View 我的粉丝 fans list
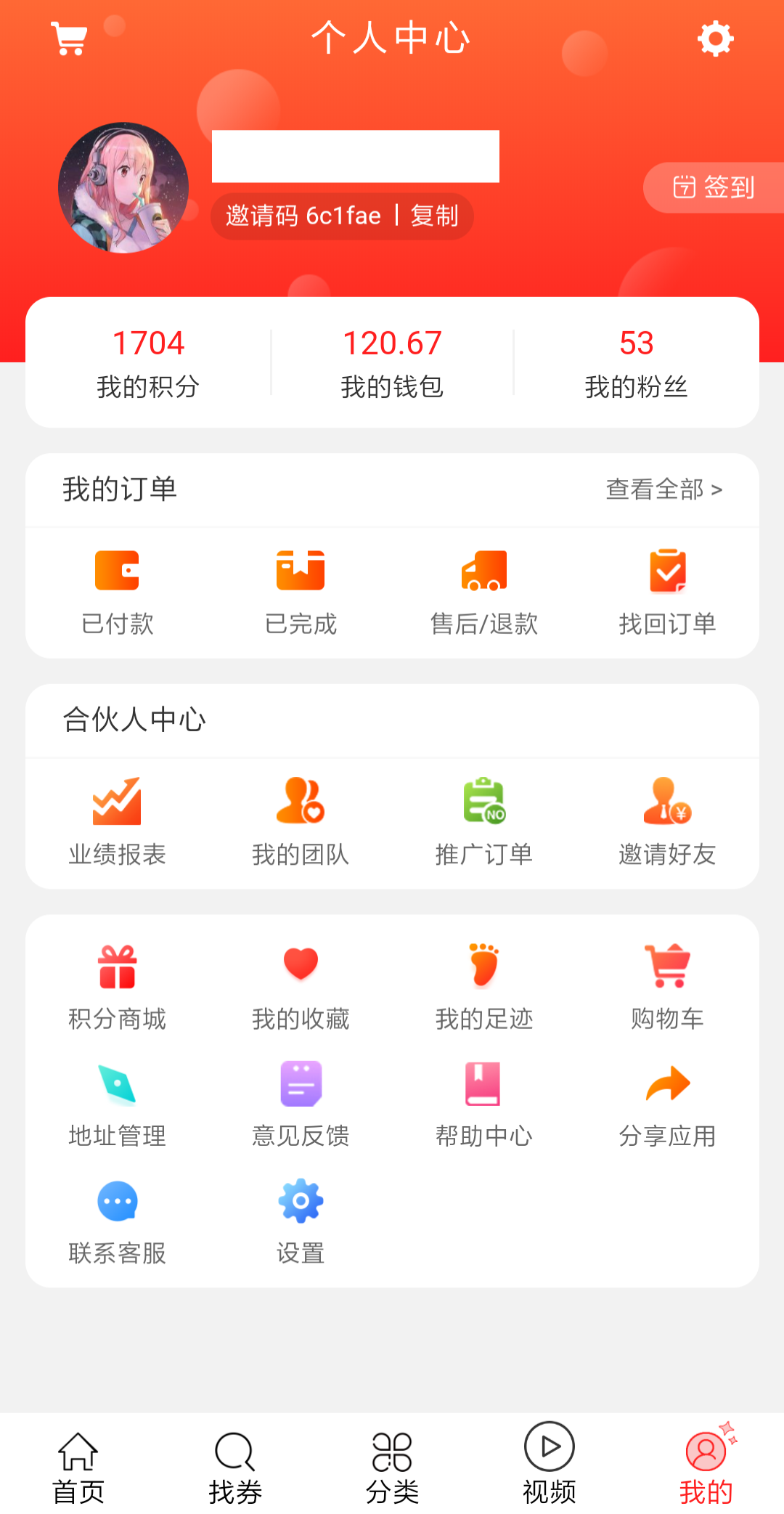 coord(636,362)
